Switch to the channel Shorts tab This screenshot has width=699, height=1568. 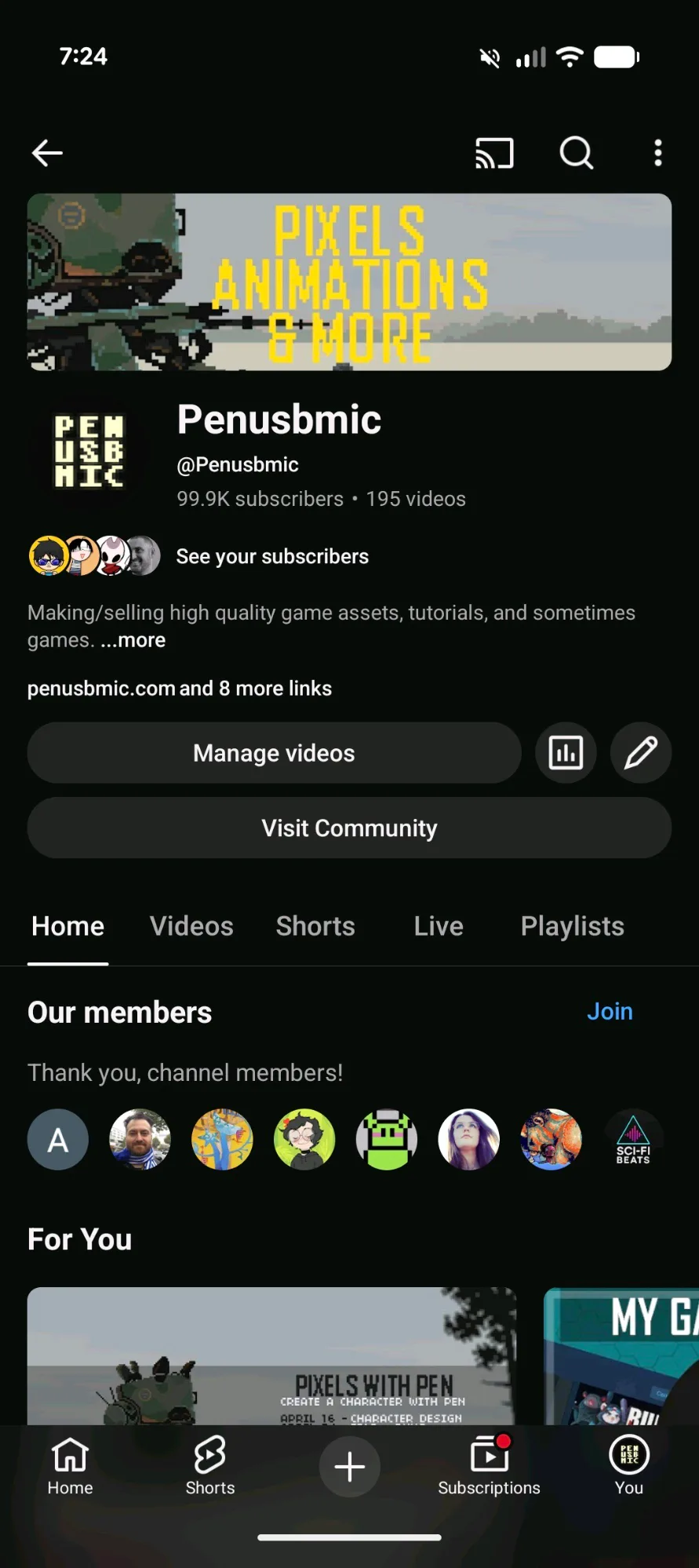[315, 926]
